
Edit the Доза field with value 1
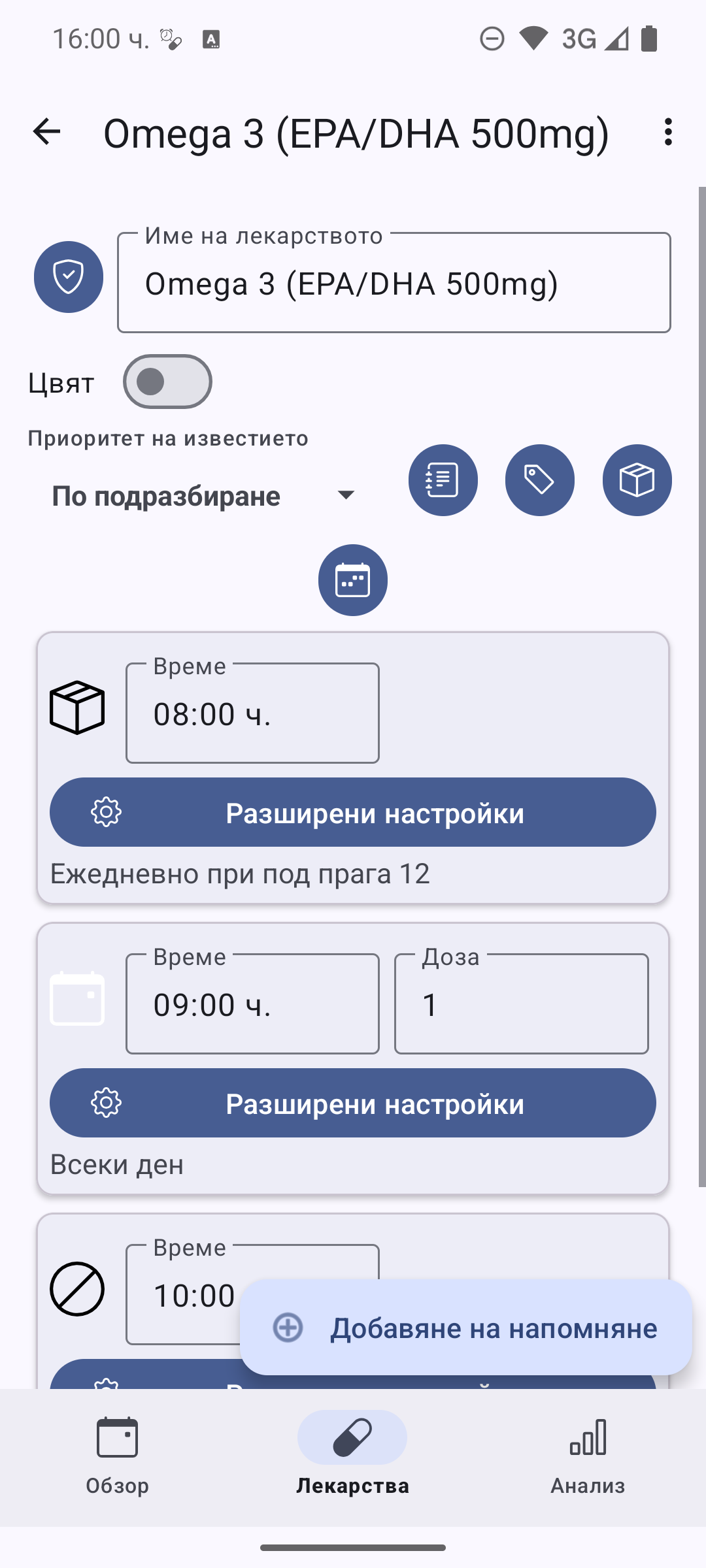pos(521,1004)
